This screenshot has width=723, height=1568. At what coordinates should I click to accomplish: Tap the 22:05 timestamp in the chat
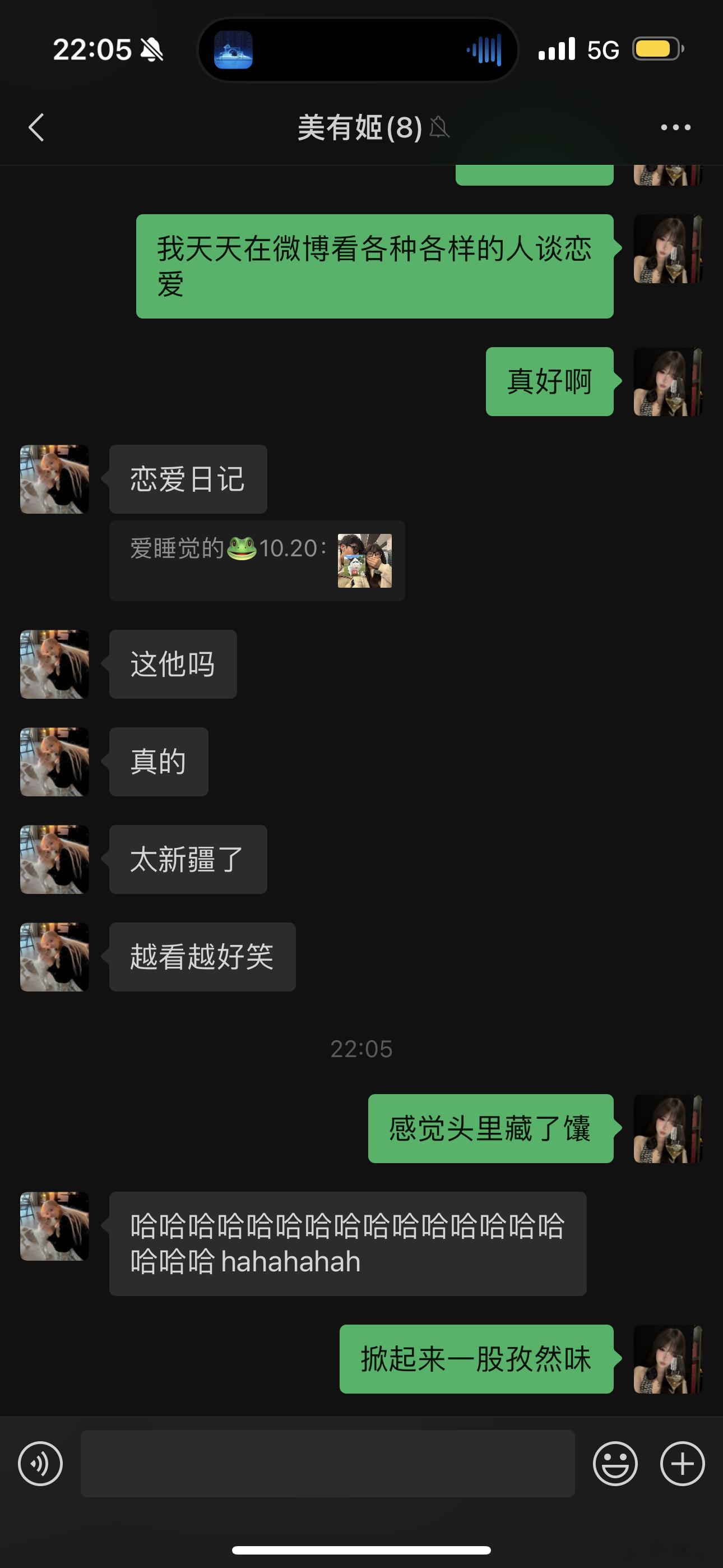(361, 1048)
